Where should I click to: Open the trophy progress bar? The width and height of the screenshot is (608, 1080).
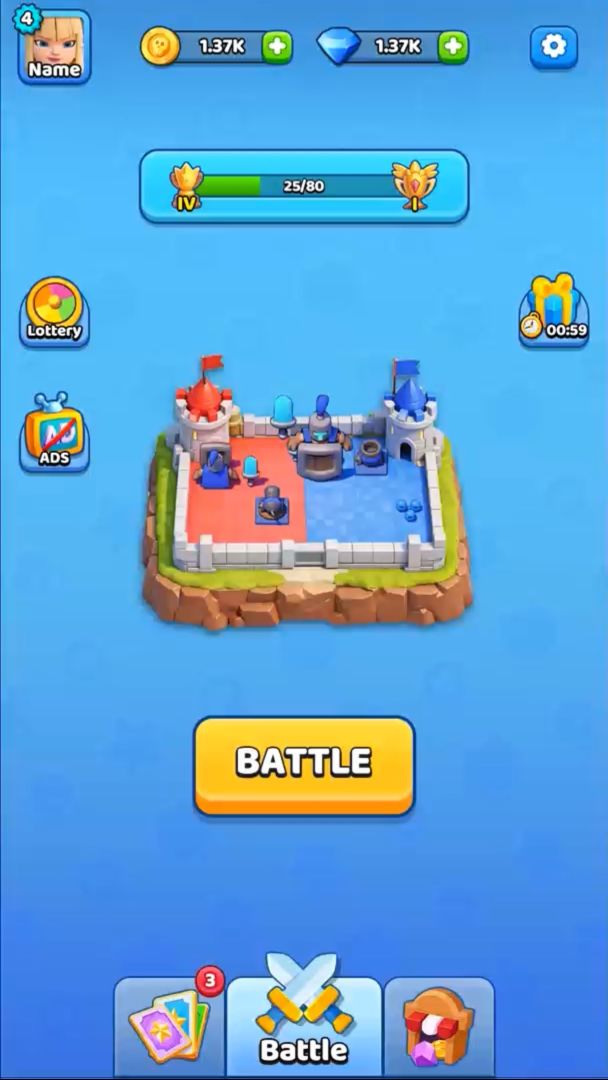[x=304, y=185]
